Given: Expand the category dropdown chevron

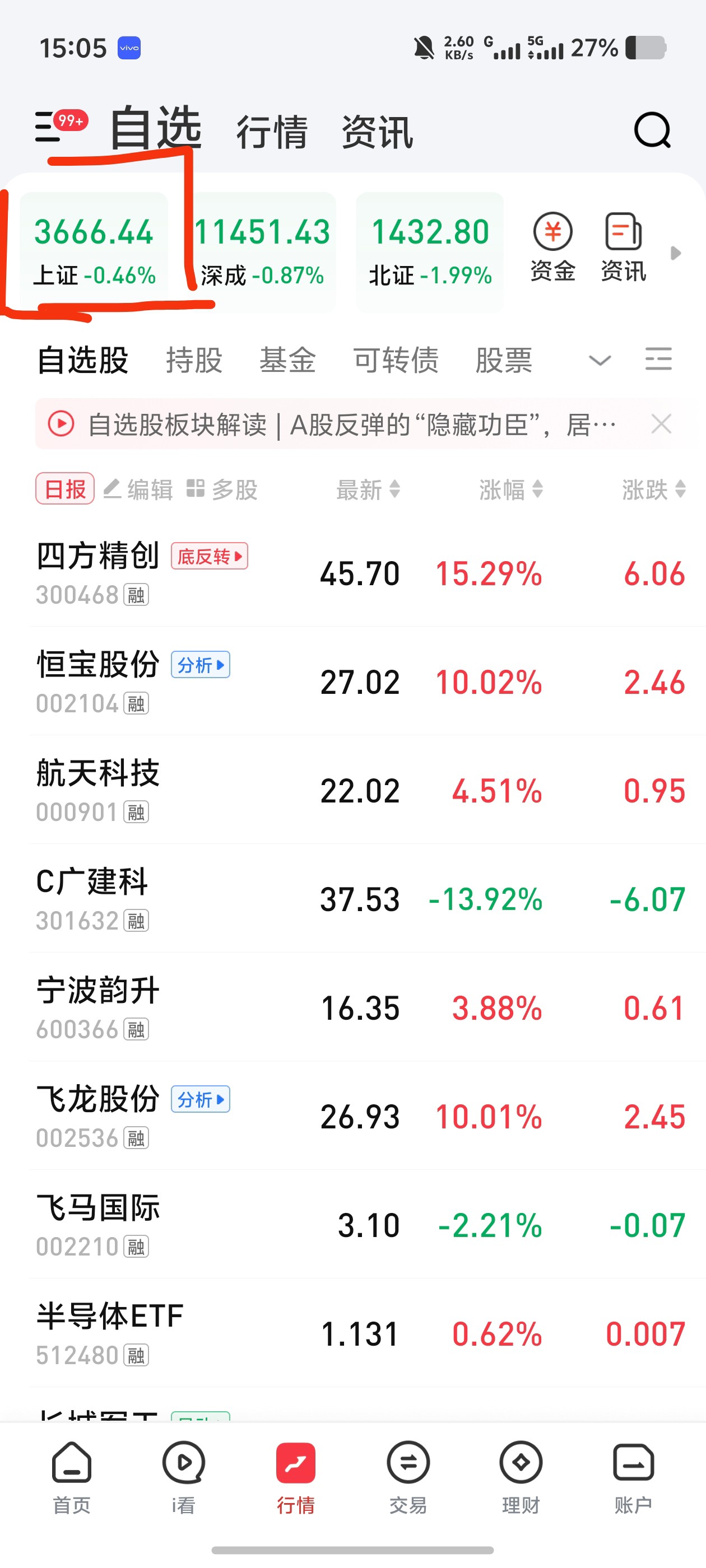Looking at the screenshot, I should [600, 360].
